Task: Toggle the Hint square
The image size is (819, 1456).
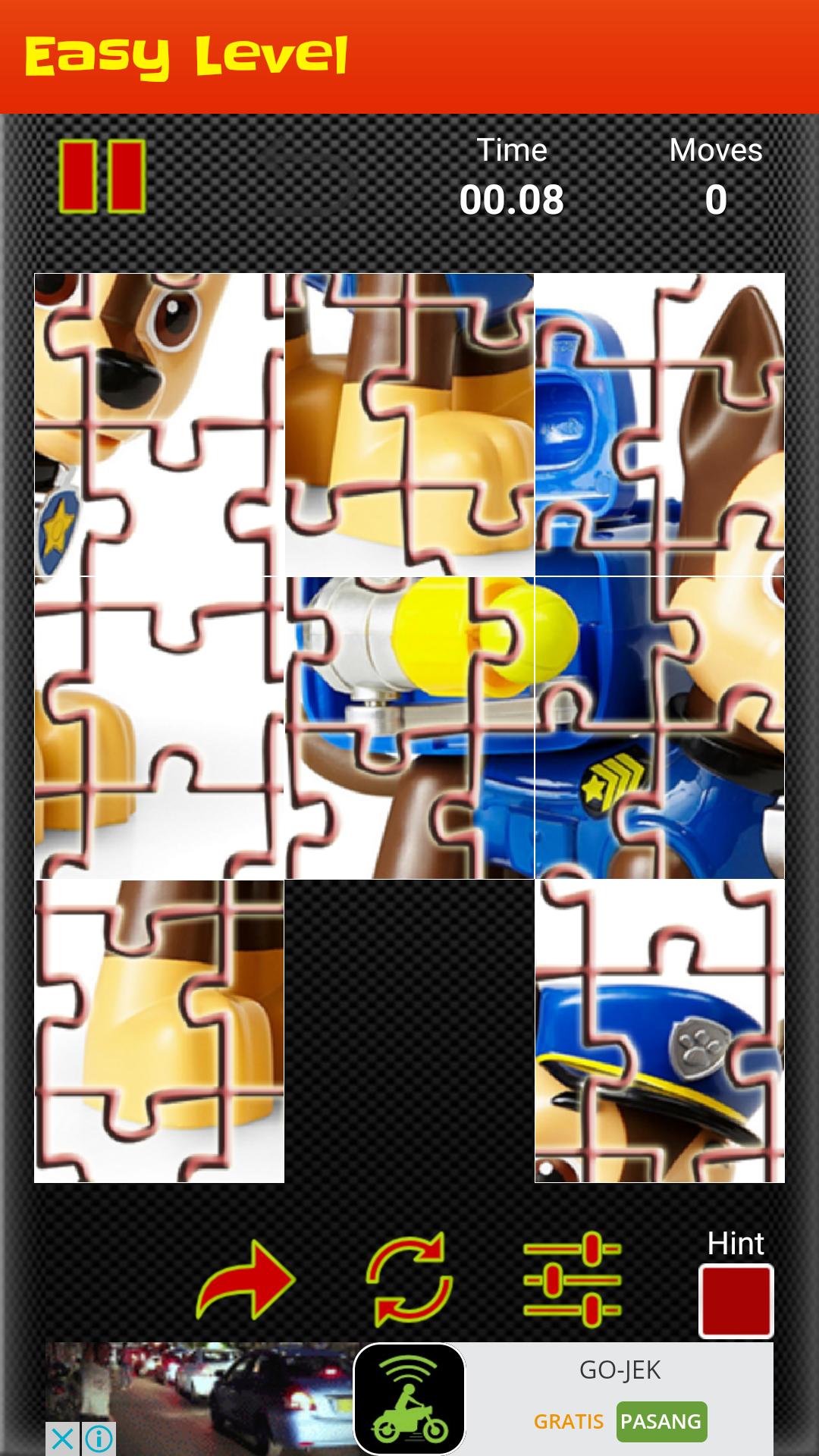Action: point(736,1300)
